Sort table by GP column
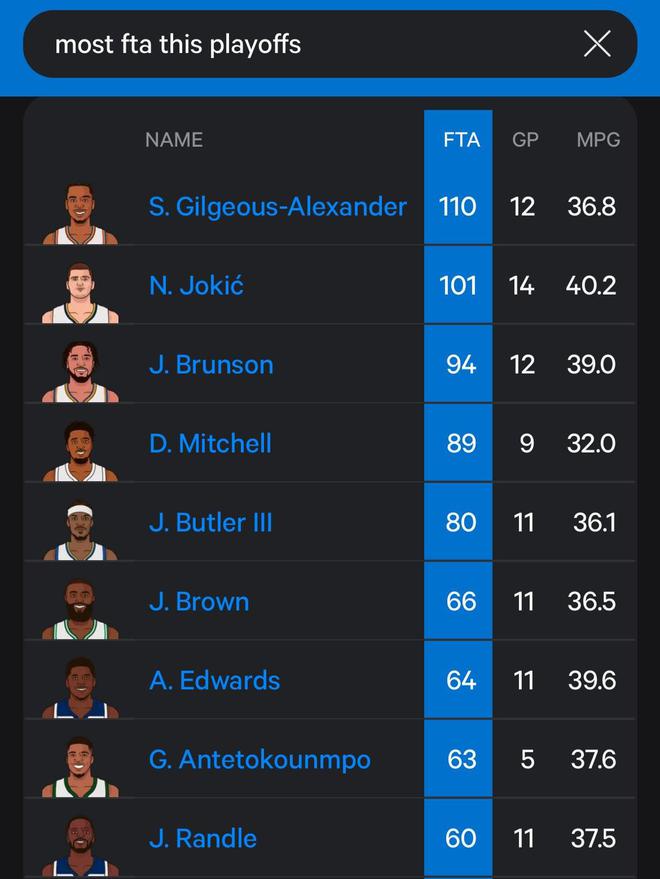The image size is (660, 879). [x=525, y=140]
